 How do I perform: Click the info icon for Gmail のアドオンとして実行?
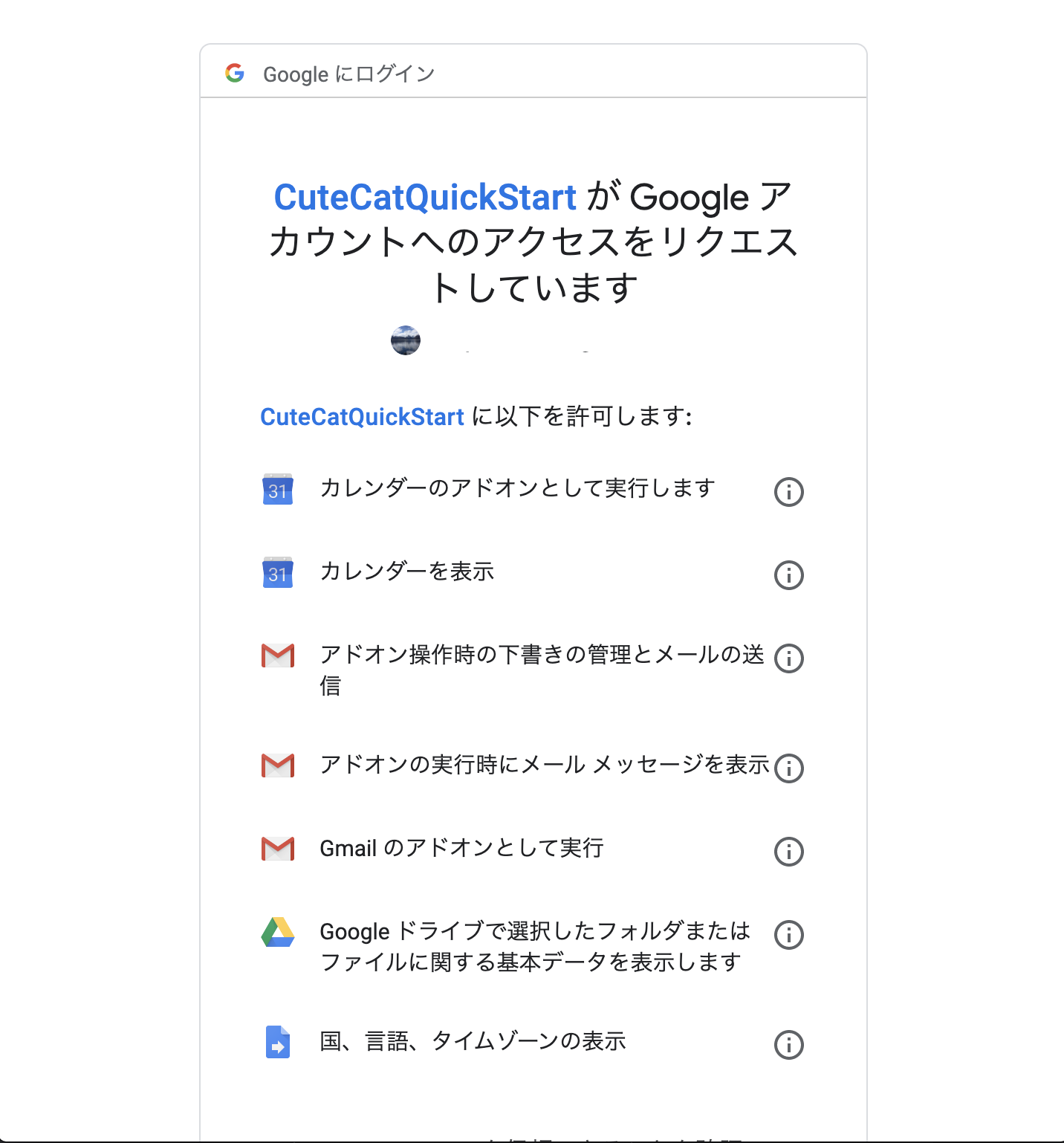pyautogui.click(x=789, y=852)
